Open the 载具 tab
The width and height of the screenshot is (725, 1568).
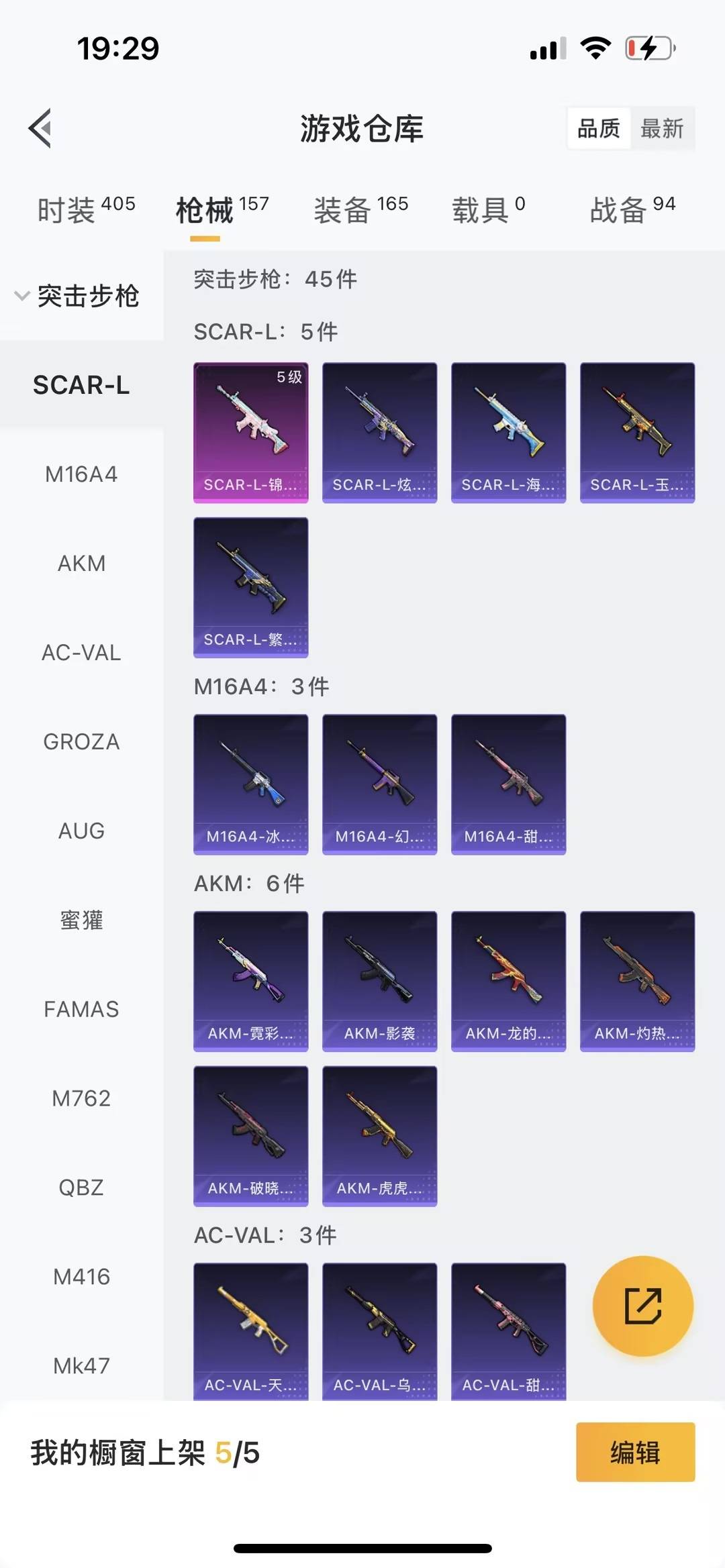click(488, 211)
